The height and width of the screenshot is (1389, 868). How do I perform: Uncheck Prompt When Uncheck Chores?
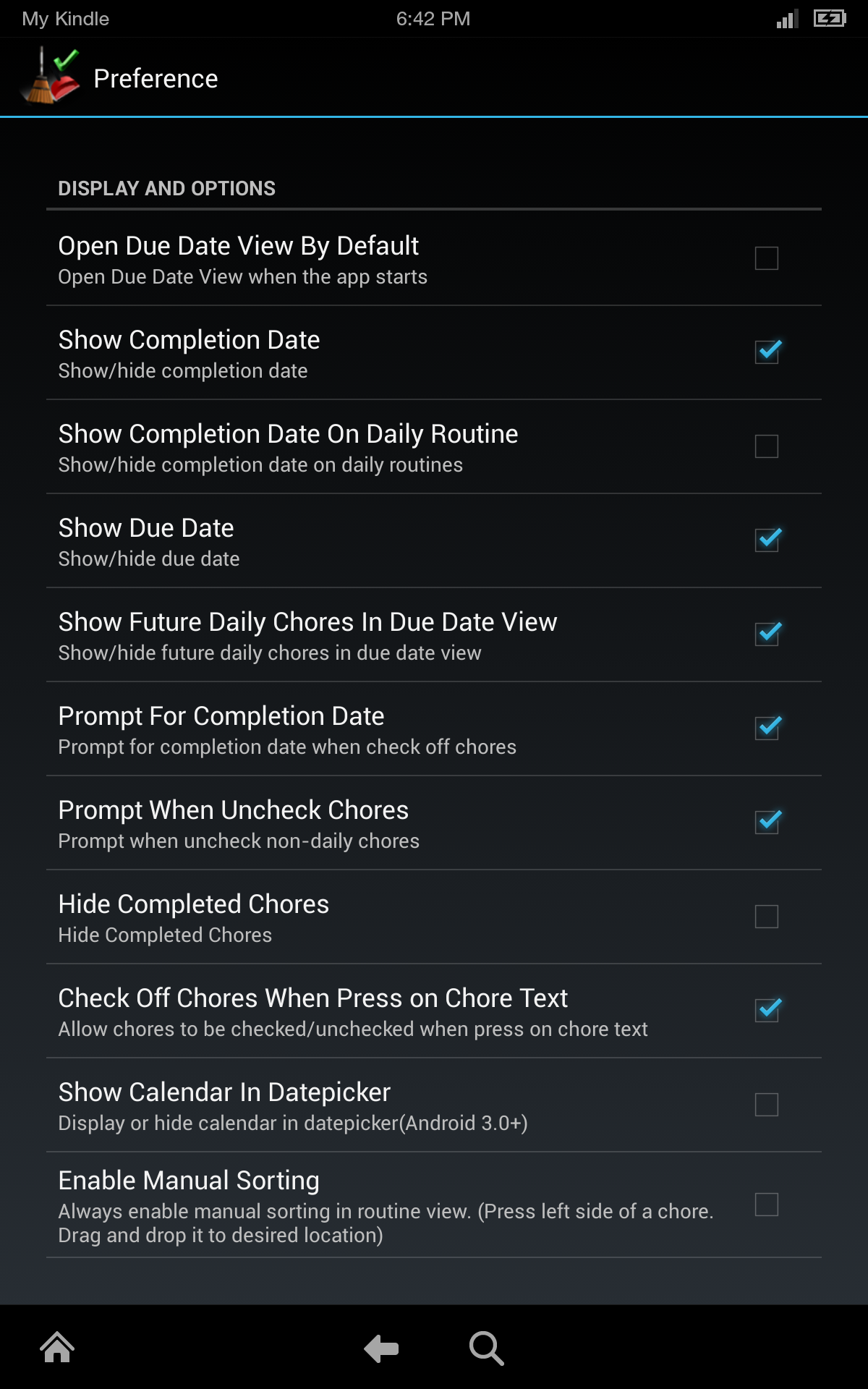tap(767, 823)
